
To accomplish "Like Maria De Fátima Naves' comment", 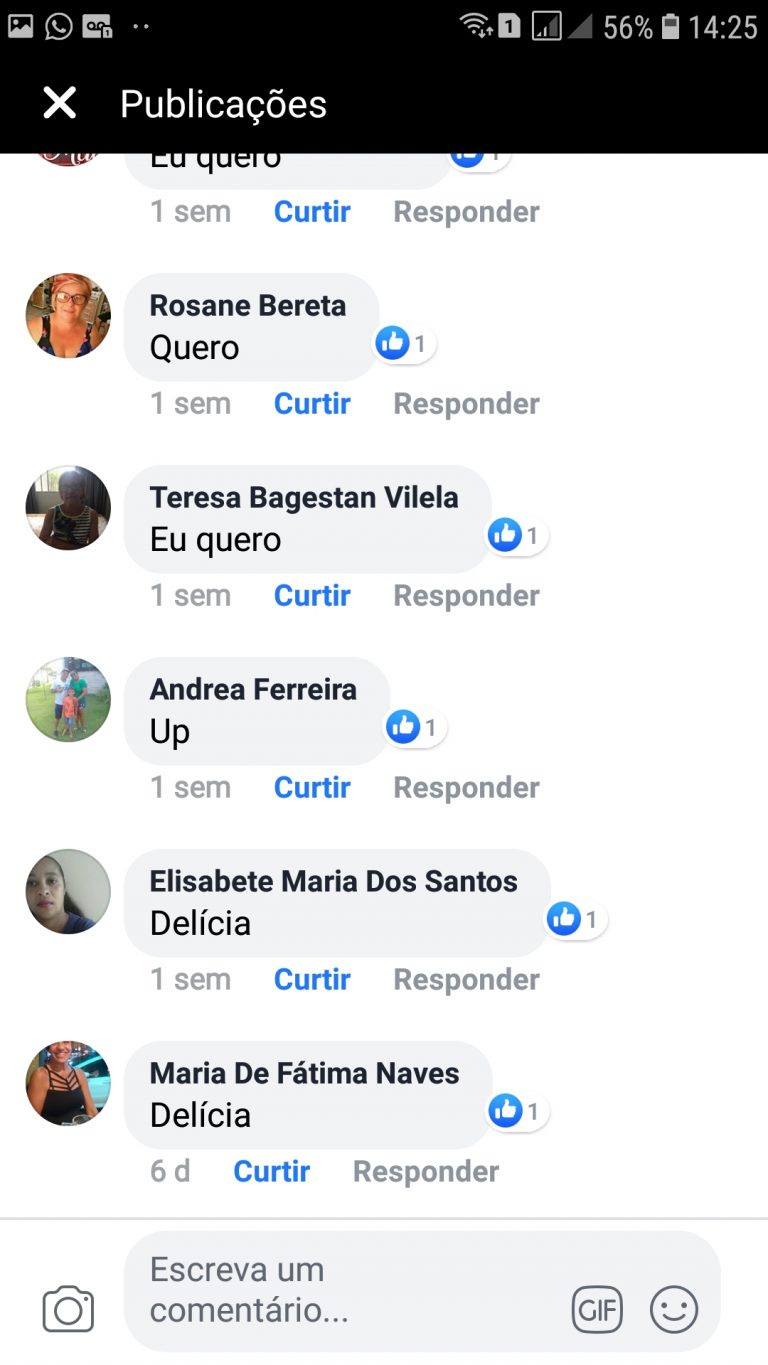I will 271,1172.
